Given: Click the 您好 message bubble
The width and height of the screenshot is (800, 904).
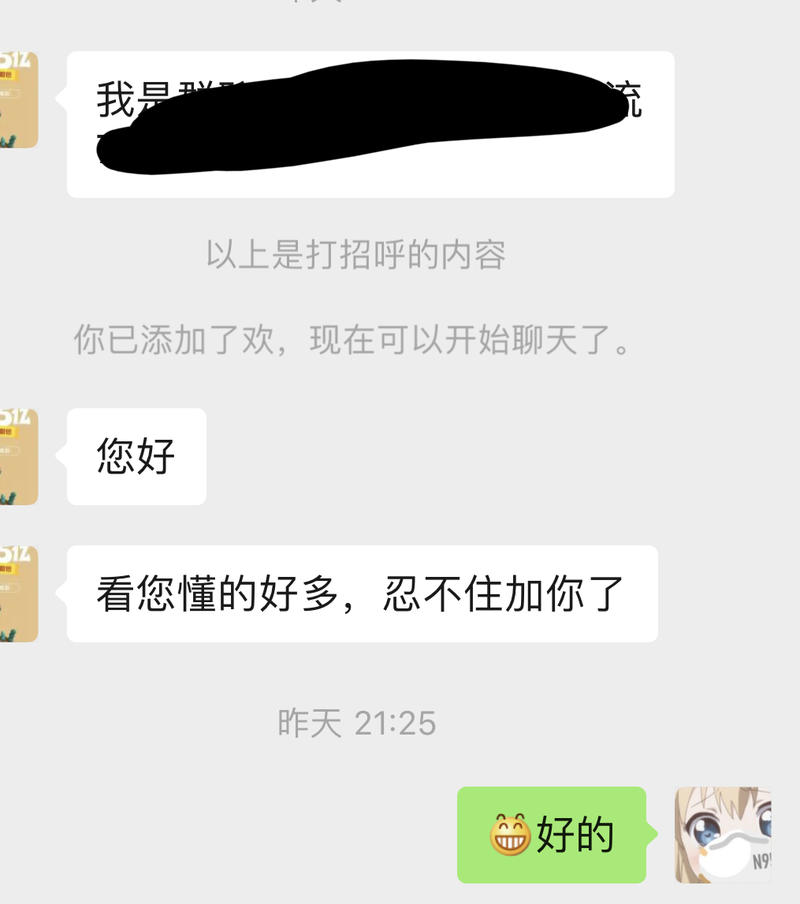Looking at the screenshot, I should tap(137, 455).
